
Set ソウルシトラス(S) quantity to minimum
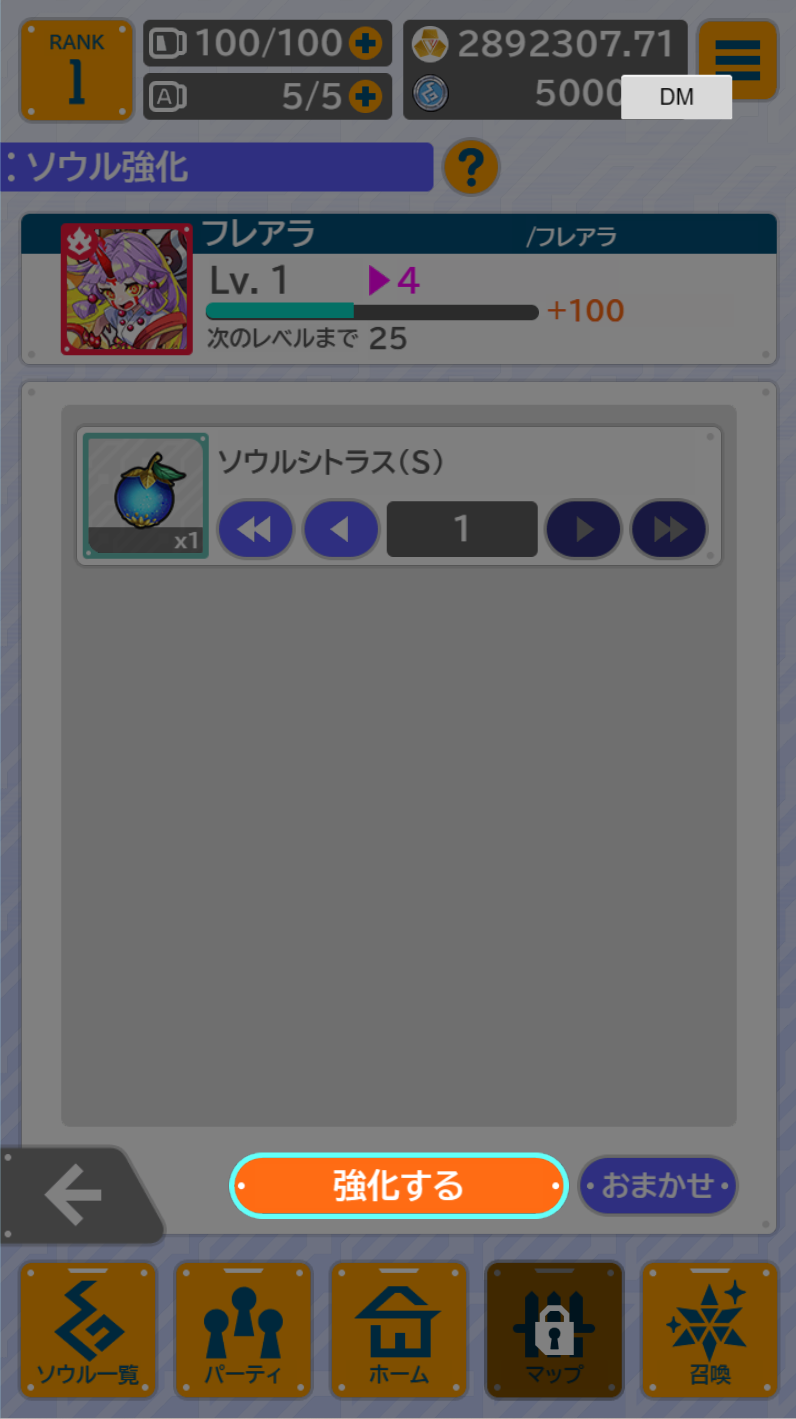tap(255, 529)
